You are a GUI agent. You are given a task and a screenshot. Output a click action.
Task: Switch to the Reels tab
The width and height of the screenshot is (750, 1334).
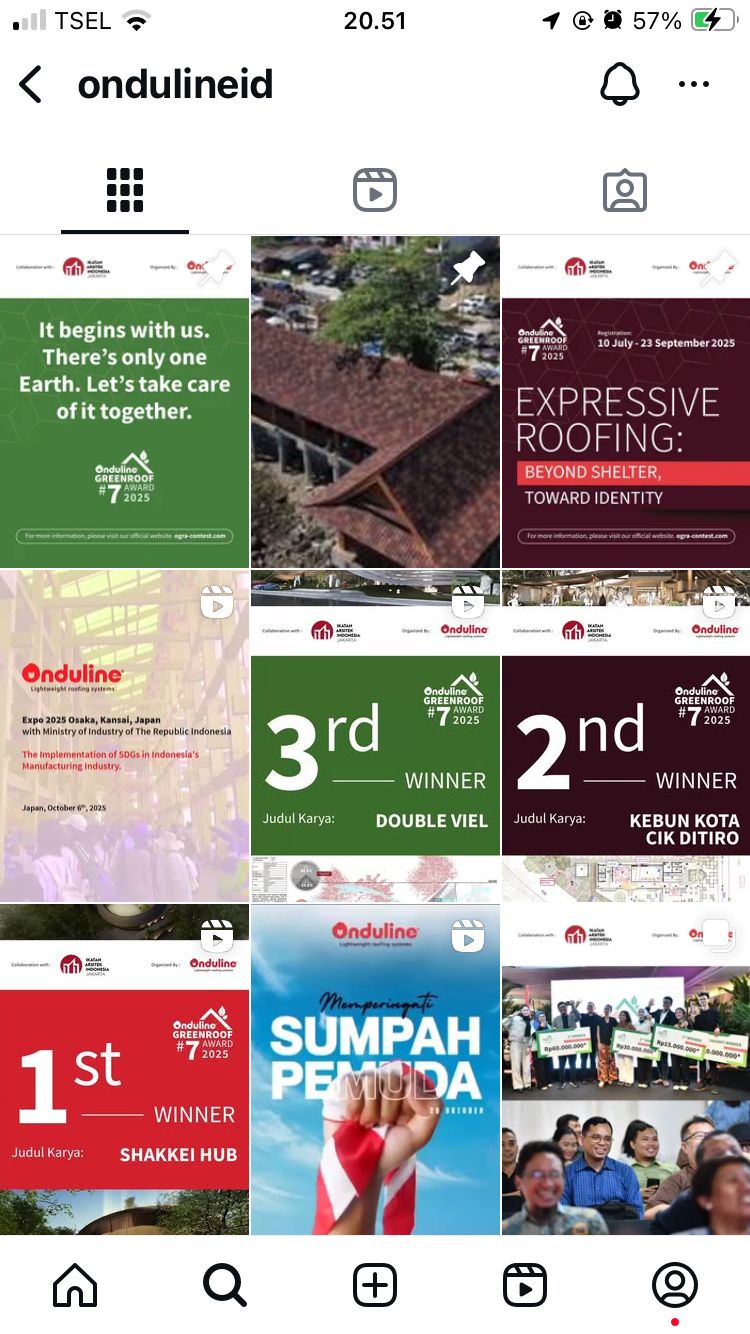[x=375, y=190]
